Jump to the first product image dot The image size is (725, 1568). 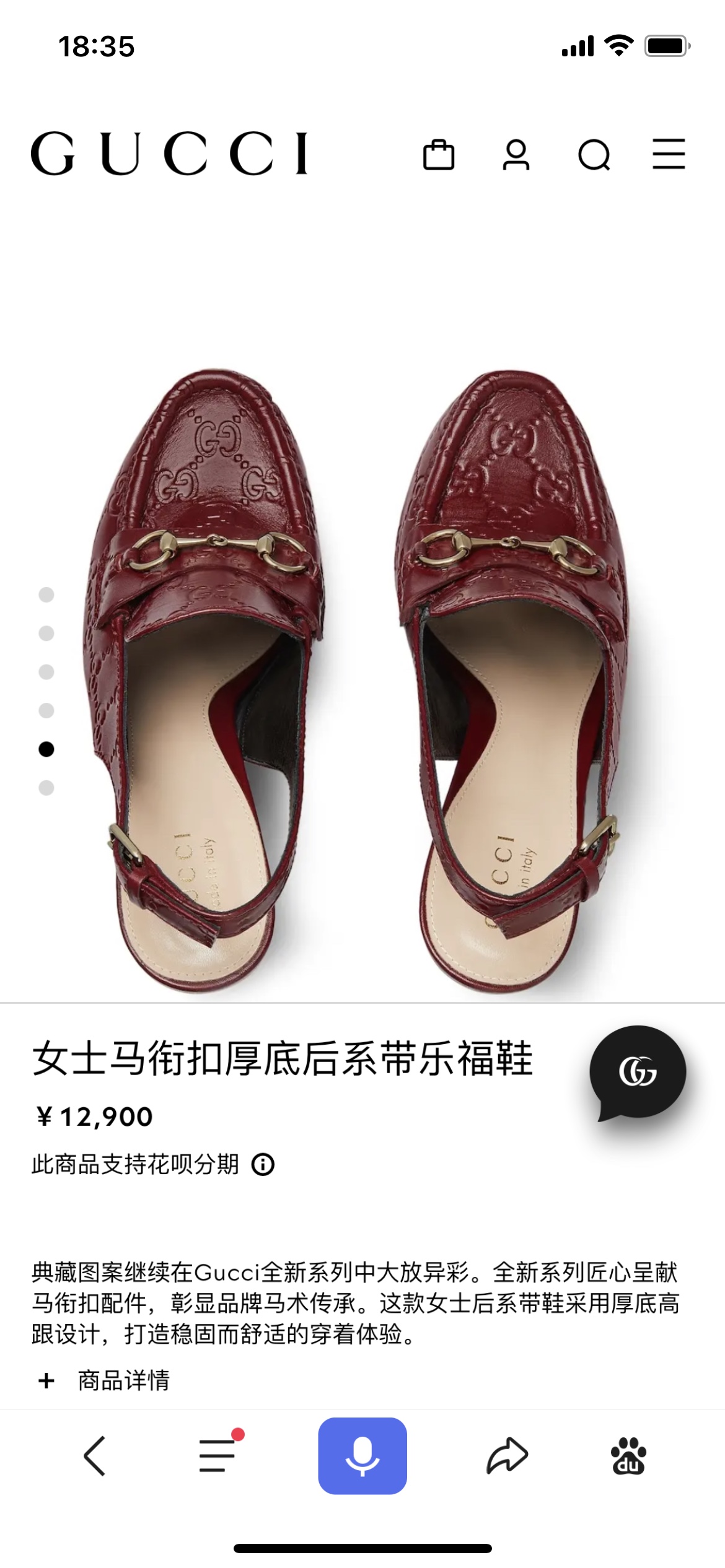point(46,595)
